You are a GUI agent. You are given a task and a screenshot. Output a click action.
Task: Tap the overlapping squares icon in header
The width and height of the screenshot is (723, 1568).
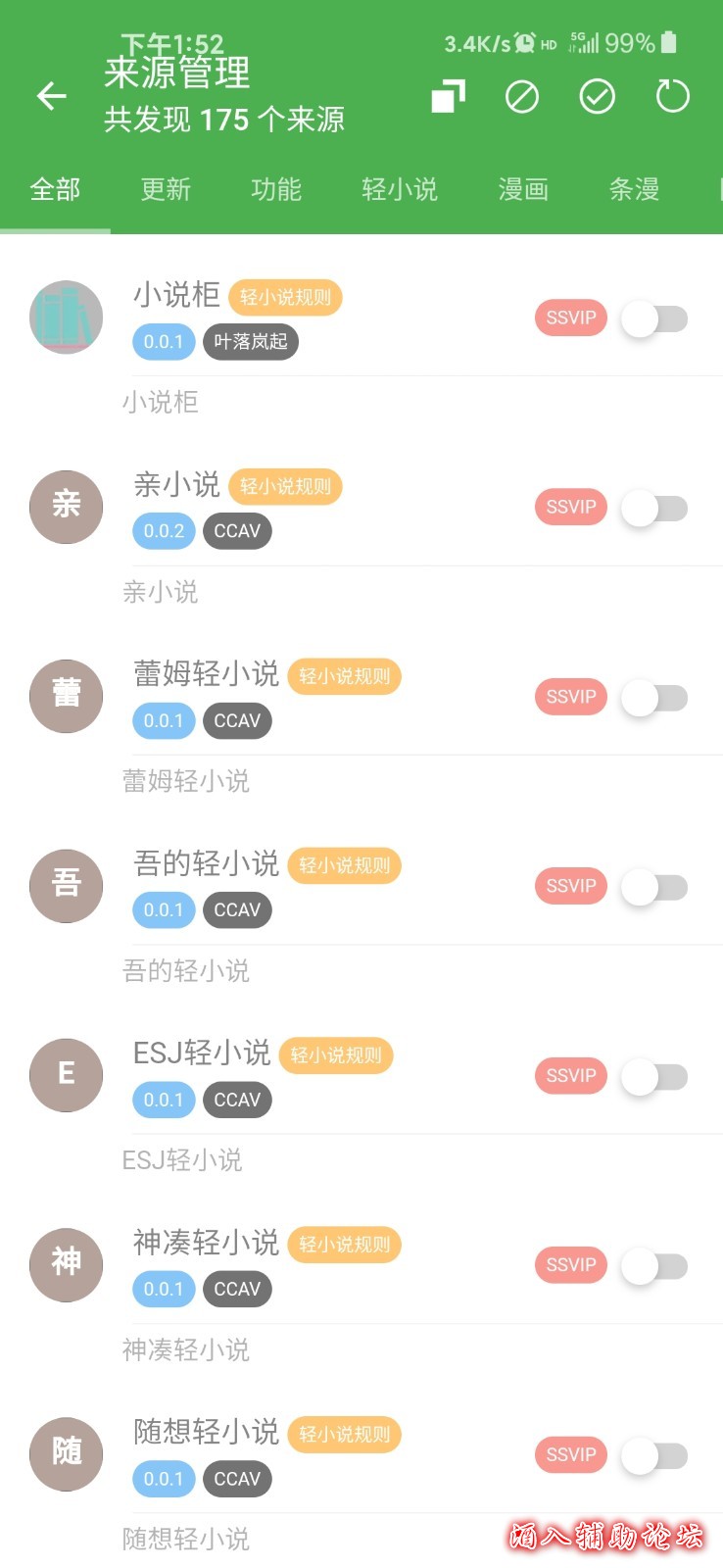pyautogui.click(x=448, y=96)
